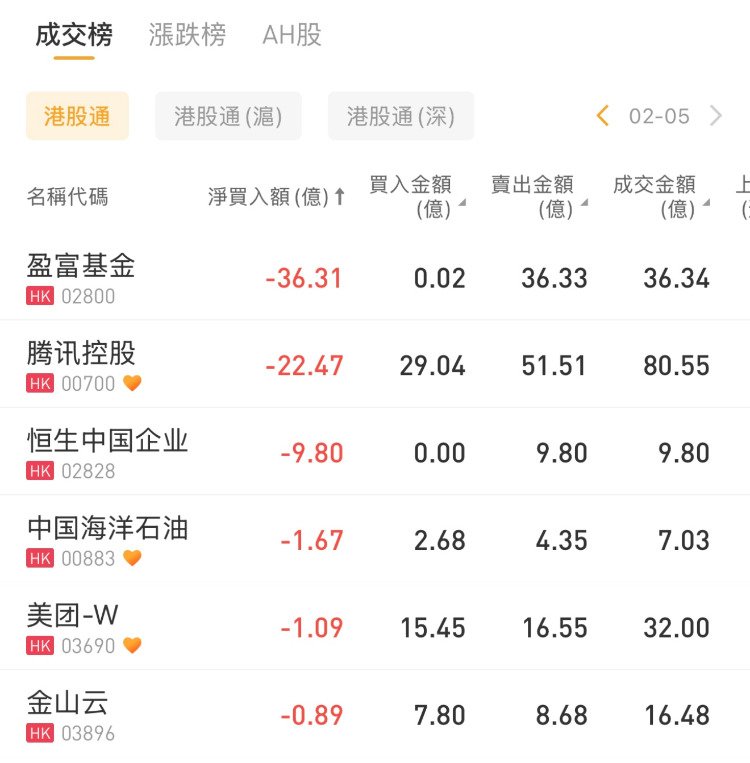
Task: Sort by 淨買入額 column
Action: click(276, 197)
